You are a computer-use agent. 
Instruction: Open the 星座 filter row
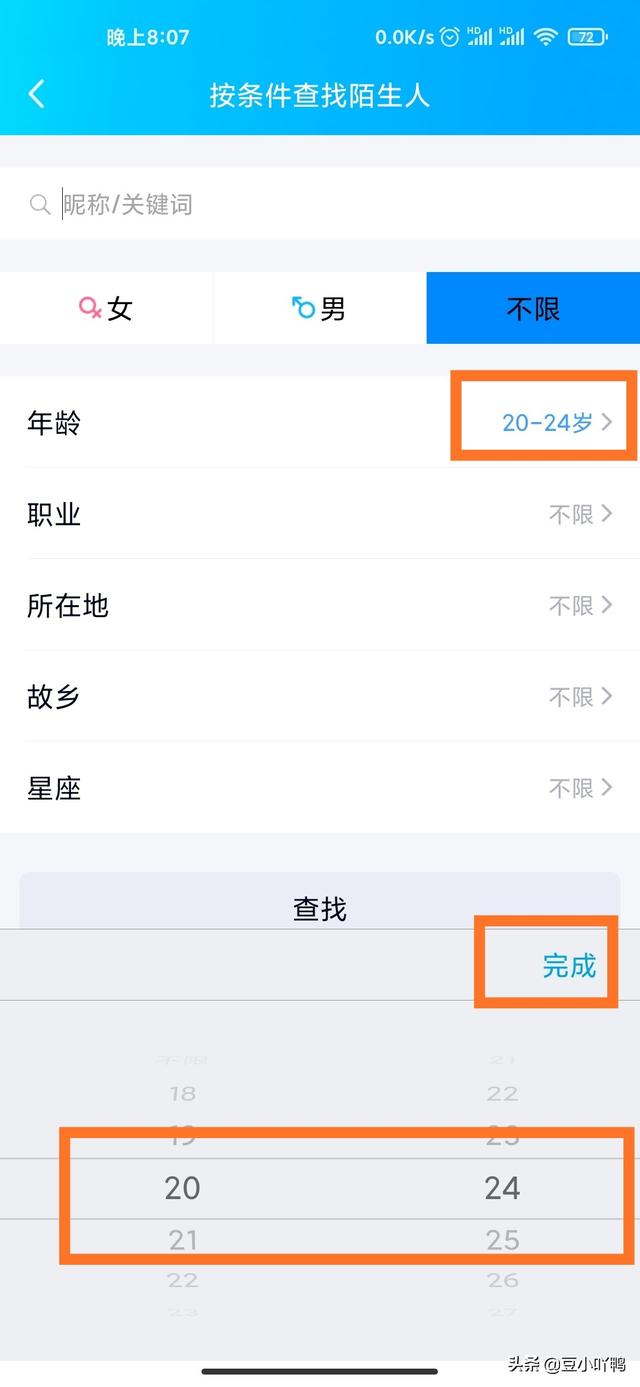click(320, 788)
